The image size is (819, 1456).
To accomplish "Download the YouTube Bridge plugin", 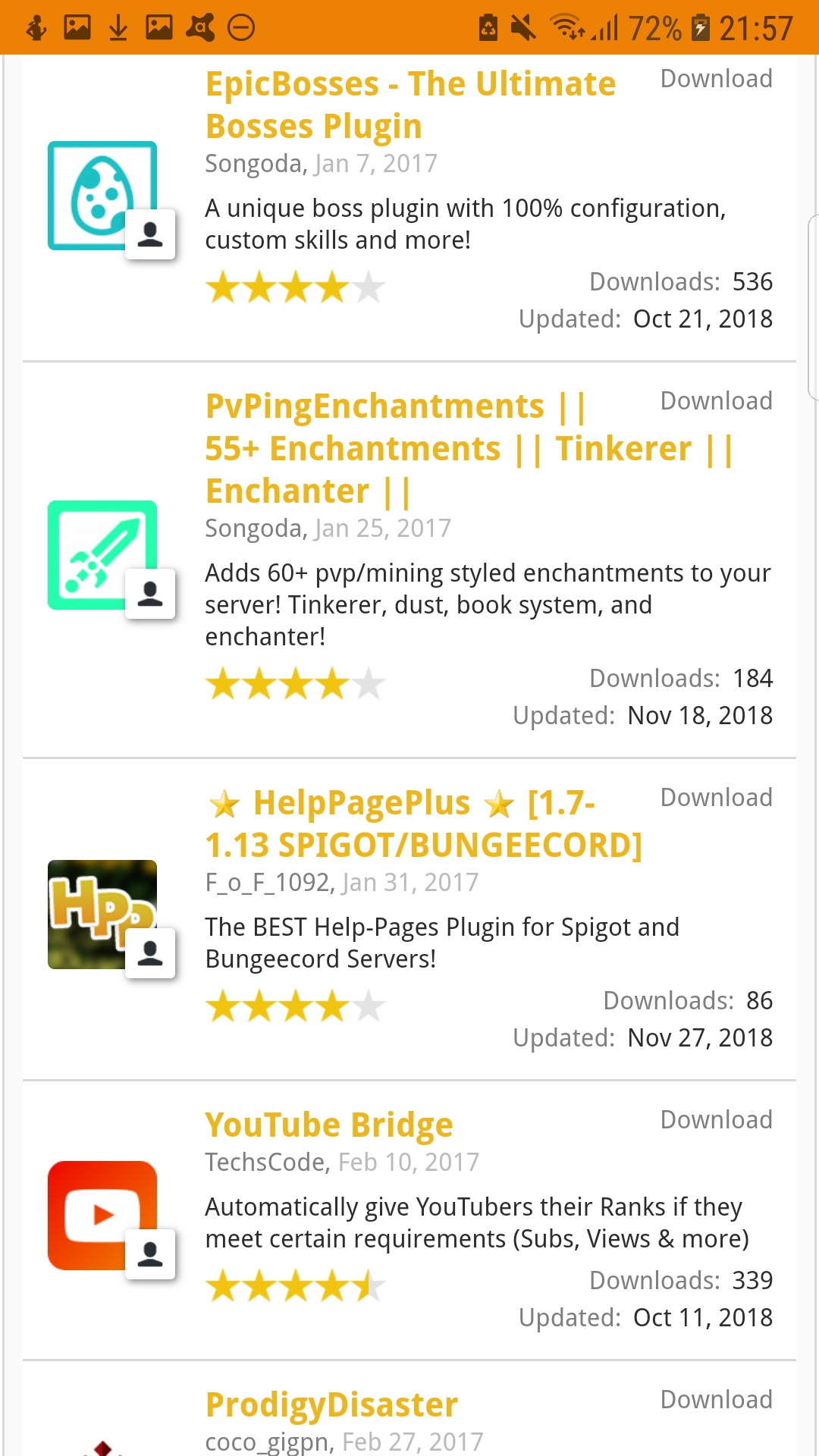I will (716, 1120).
